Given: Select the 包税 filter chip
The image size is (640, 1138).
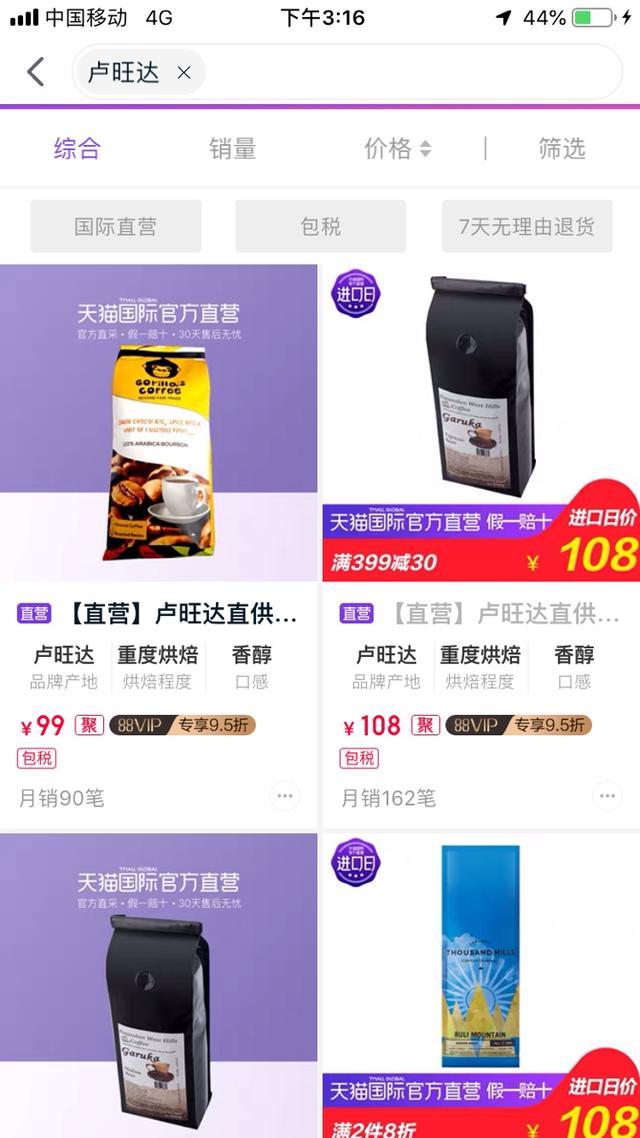Looking at the screenshot, I should pos(320,226).
